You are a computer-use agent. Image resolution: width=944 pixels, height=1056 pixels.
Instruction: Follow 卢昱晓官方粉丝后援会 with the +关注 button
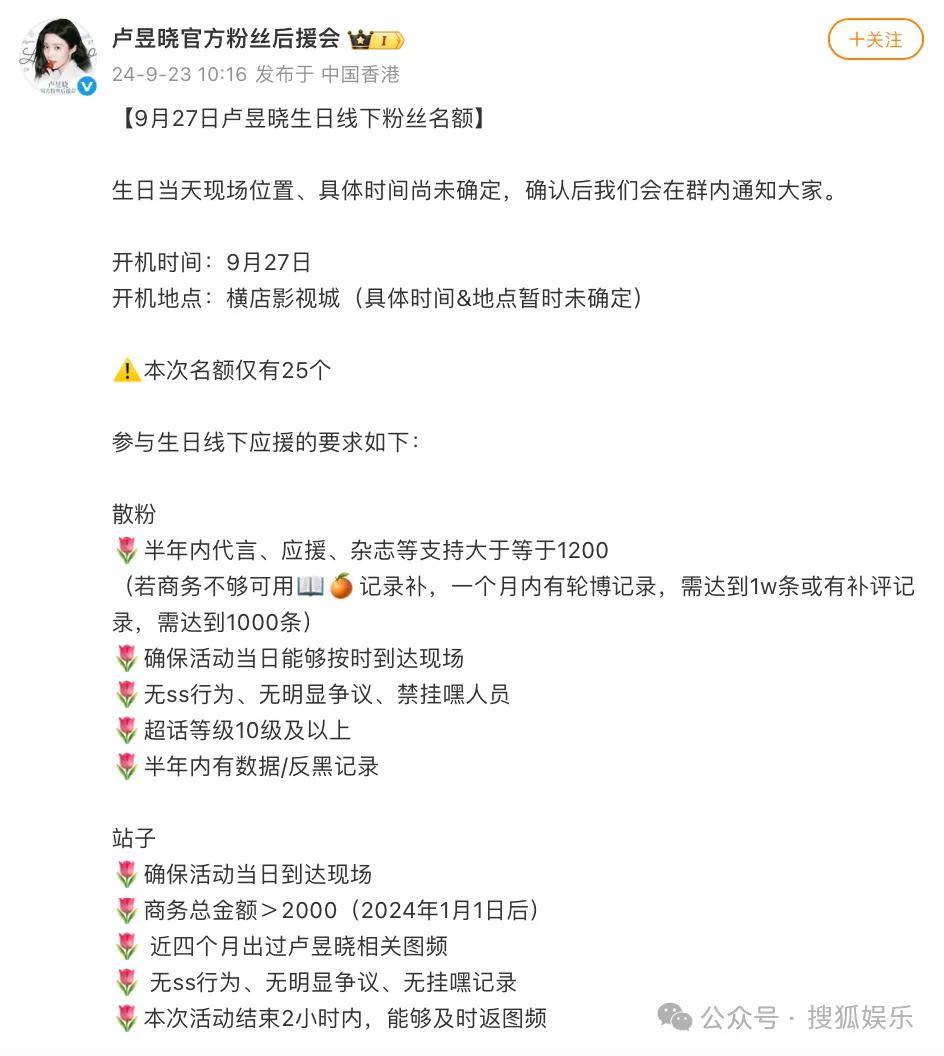pos(875,40)
